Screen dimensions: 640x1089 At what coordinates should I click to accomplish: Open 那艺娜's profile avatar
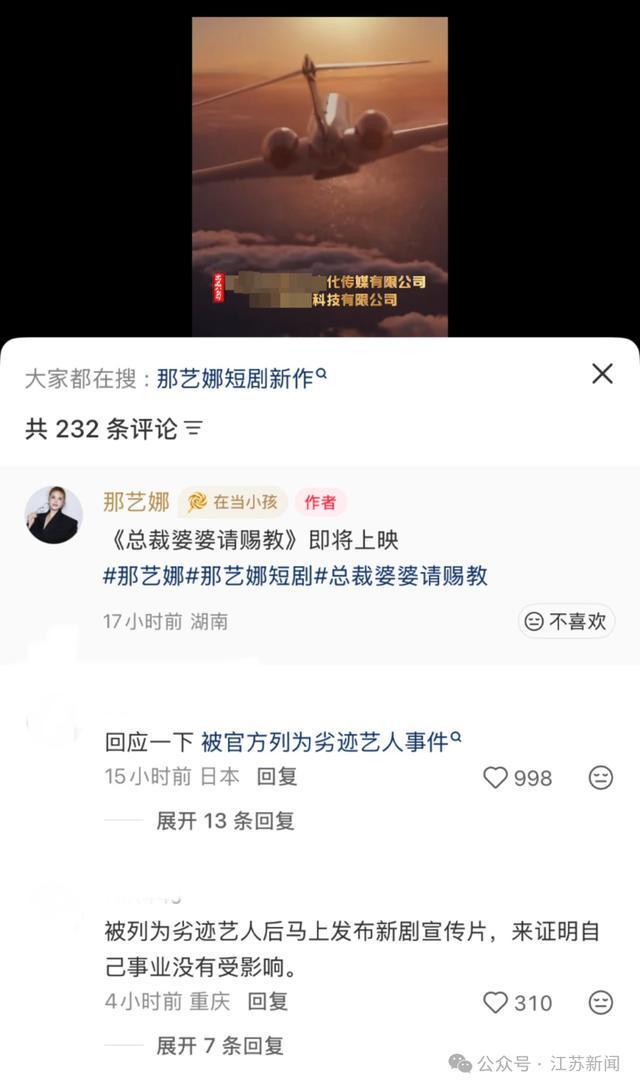[x=54, y=515]
